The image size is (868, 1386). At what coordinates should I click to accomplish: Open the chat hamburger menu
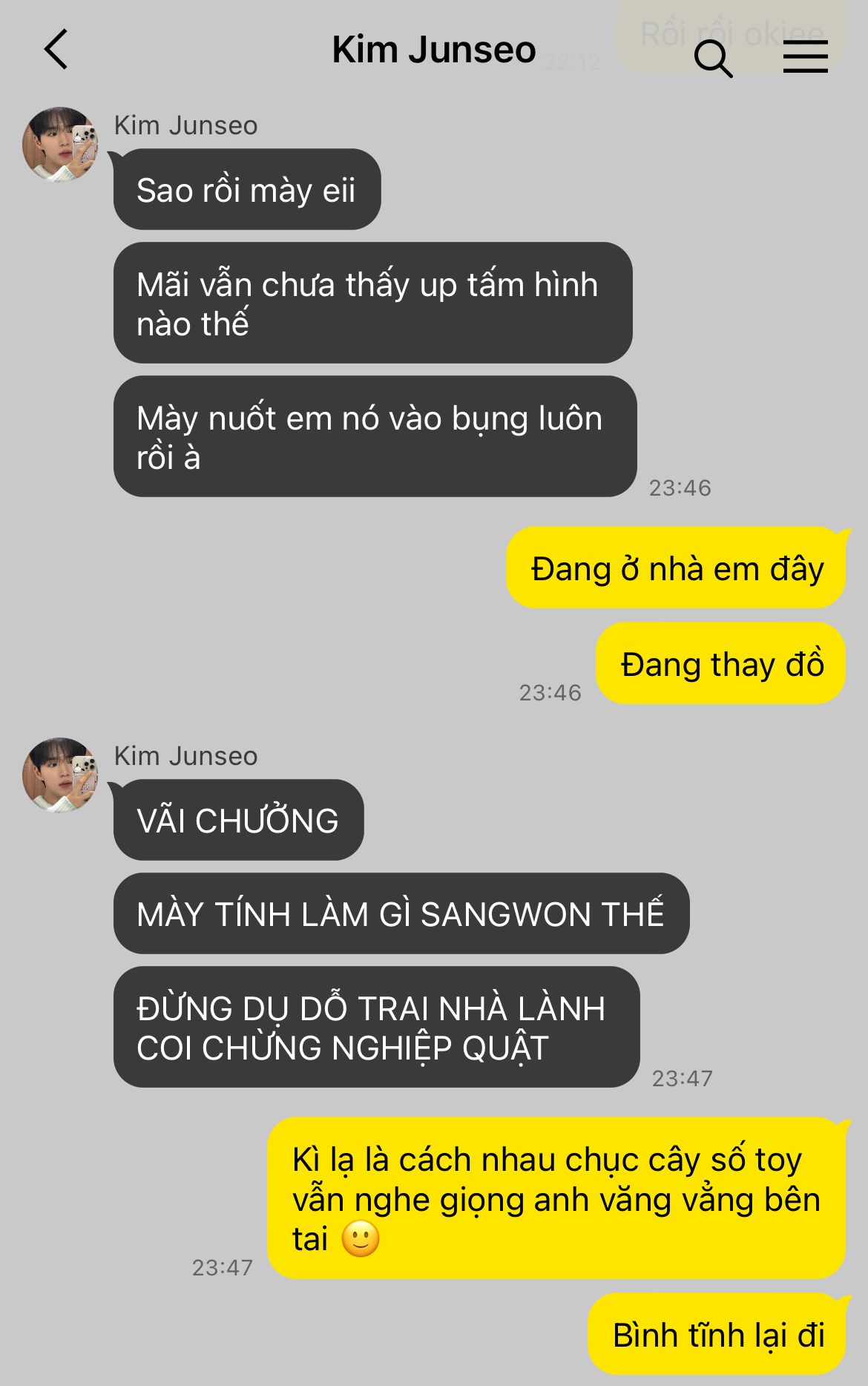(x=805, y=57)
